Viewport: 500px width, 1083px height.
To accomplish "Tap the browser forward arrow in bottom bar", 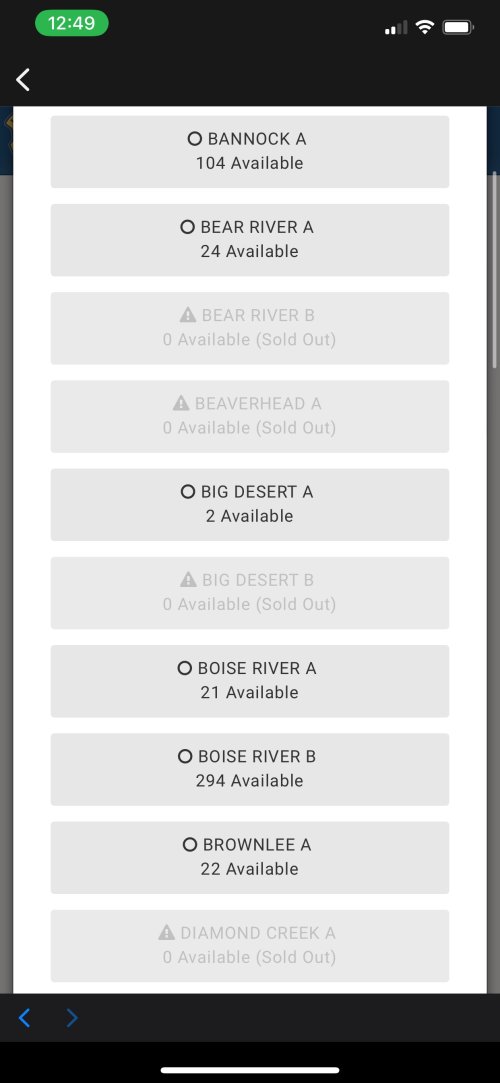I will click(x=72, y=1017).
